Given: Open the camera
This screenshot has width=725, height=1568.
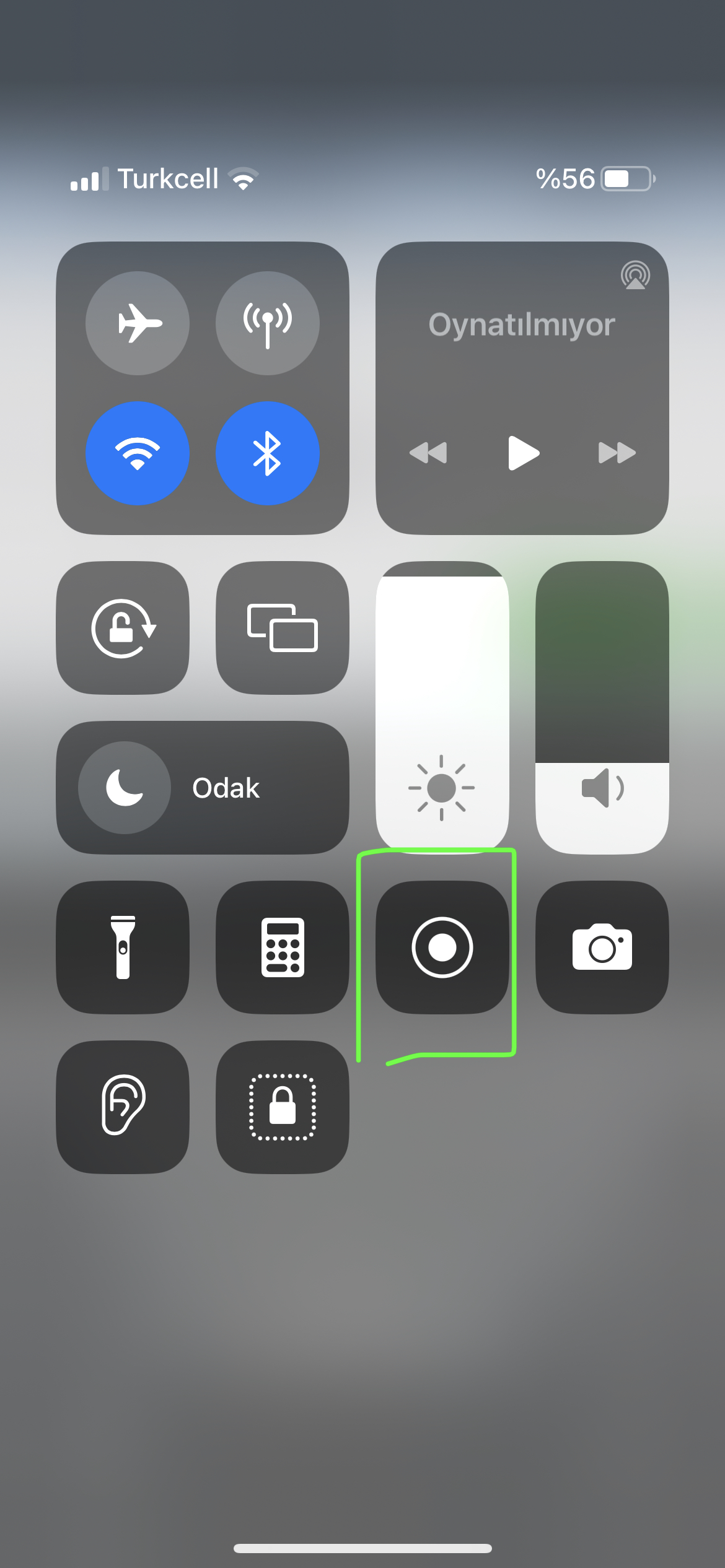Looking at the screenshot, I should (602, 947).
